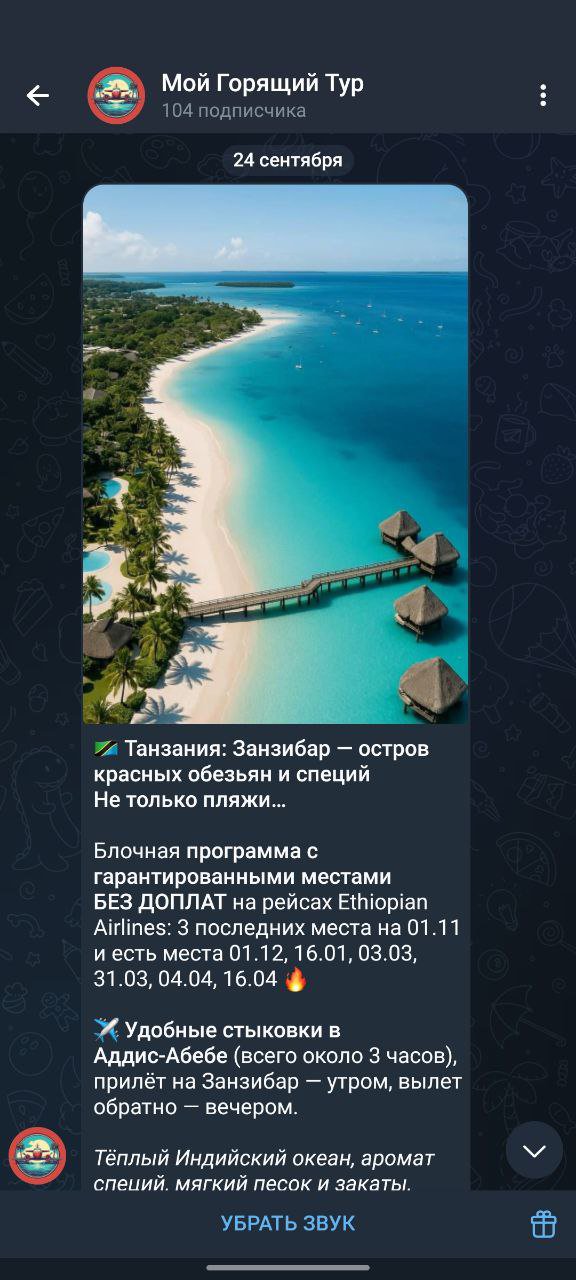Open the Zanzibar beach photo in the post
This screenshot has height=1280, width=576.
276,454
